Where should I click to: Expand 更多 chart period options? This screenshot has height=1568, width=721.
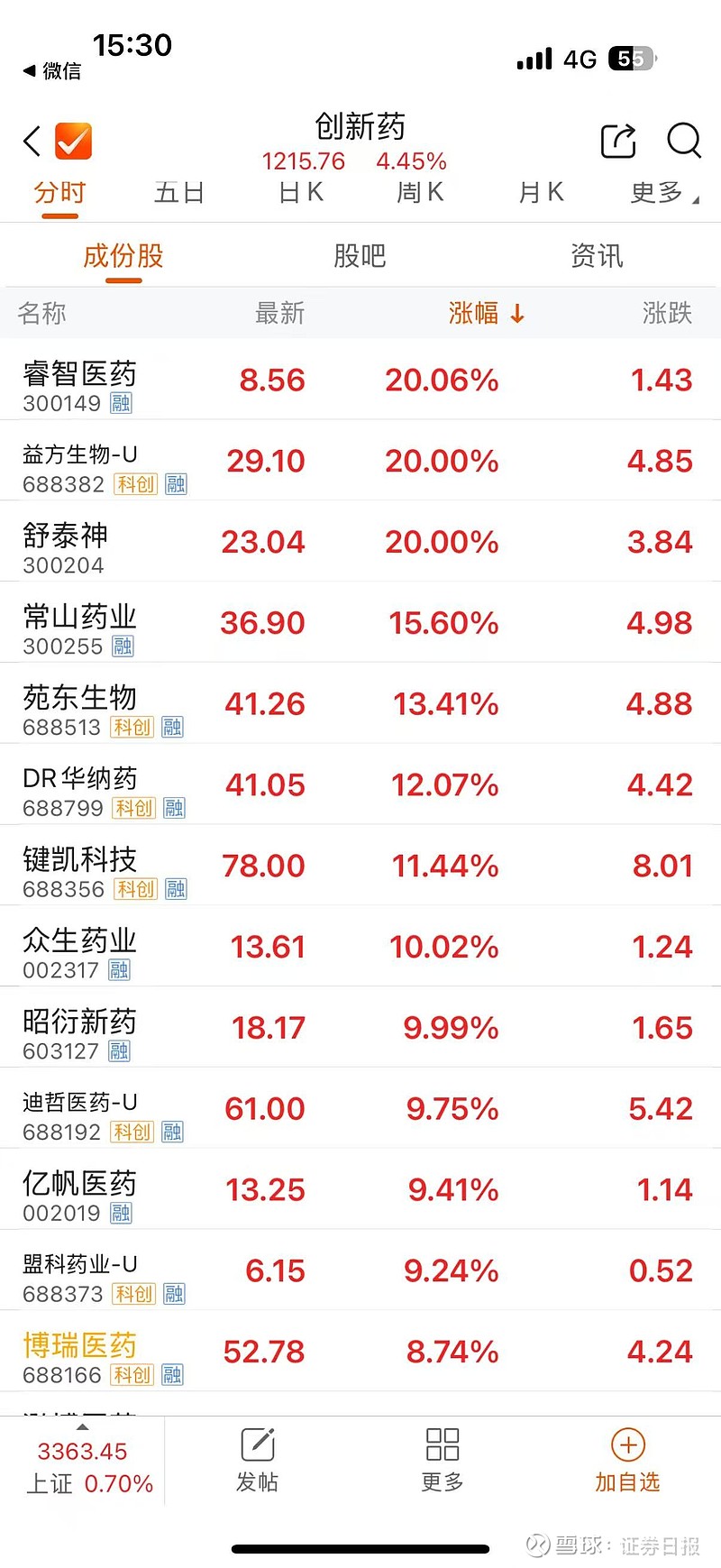click(x=655, y=193)
